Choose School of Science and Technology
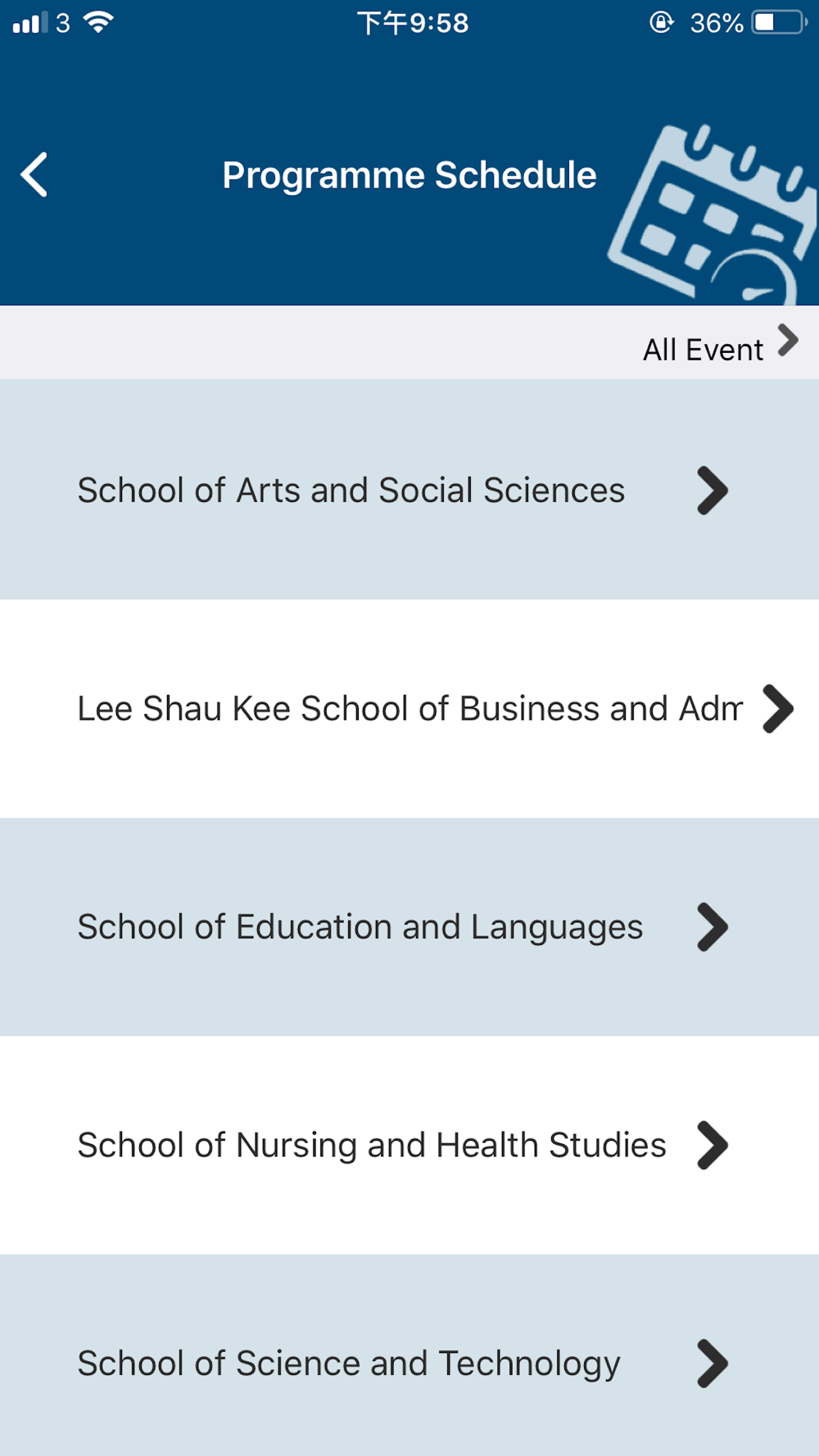 click(409, 1355)
